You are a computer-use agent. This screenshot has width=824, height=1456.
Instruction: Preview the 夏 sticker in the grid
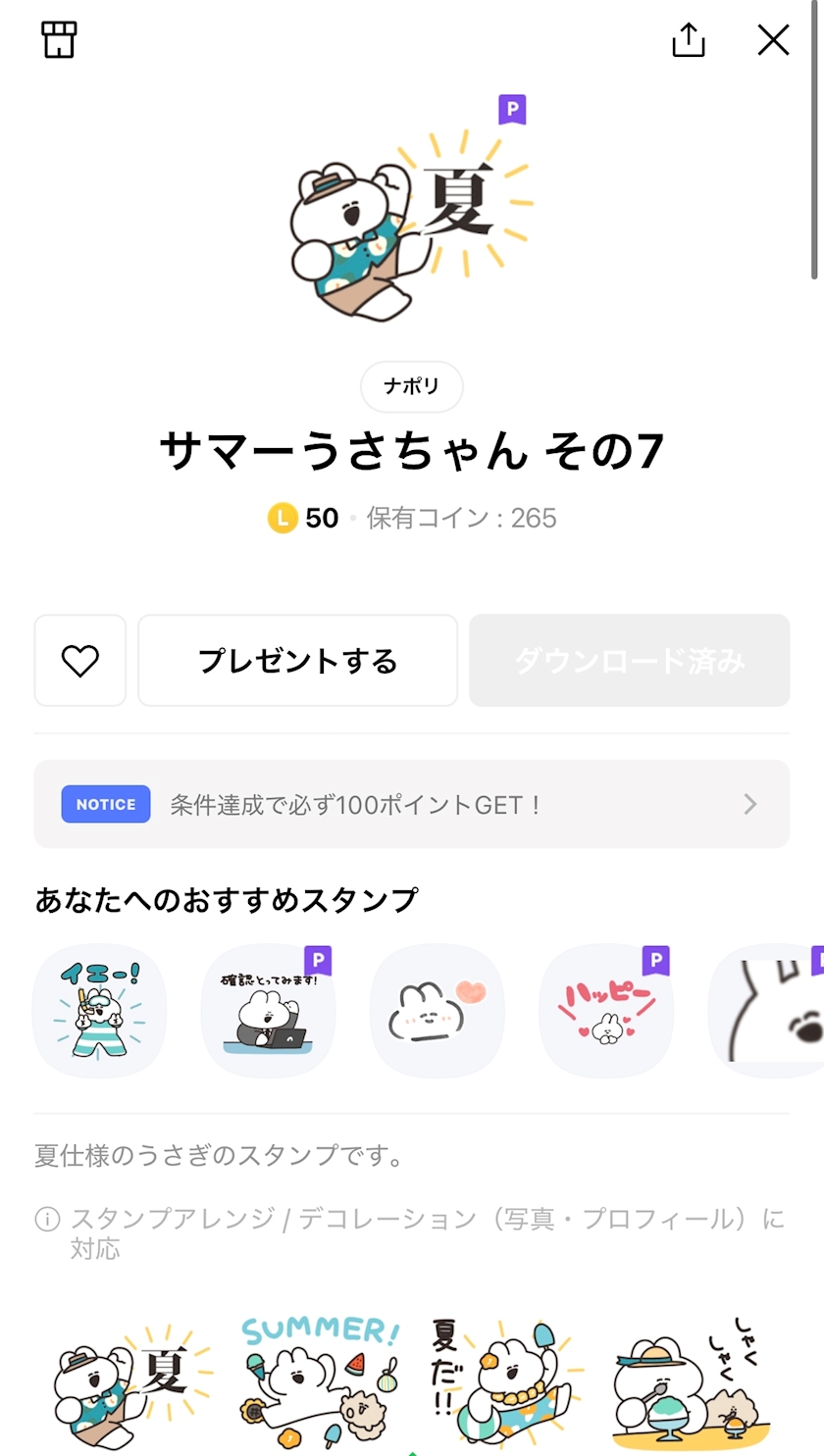pyautogui.click(x=129, y=1384)
